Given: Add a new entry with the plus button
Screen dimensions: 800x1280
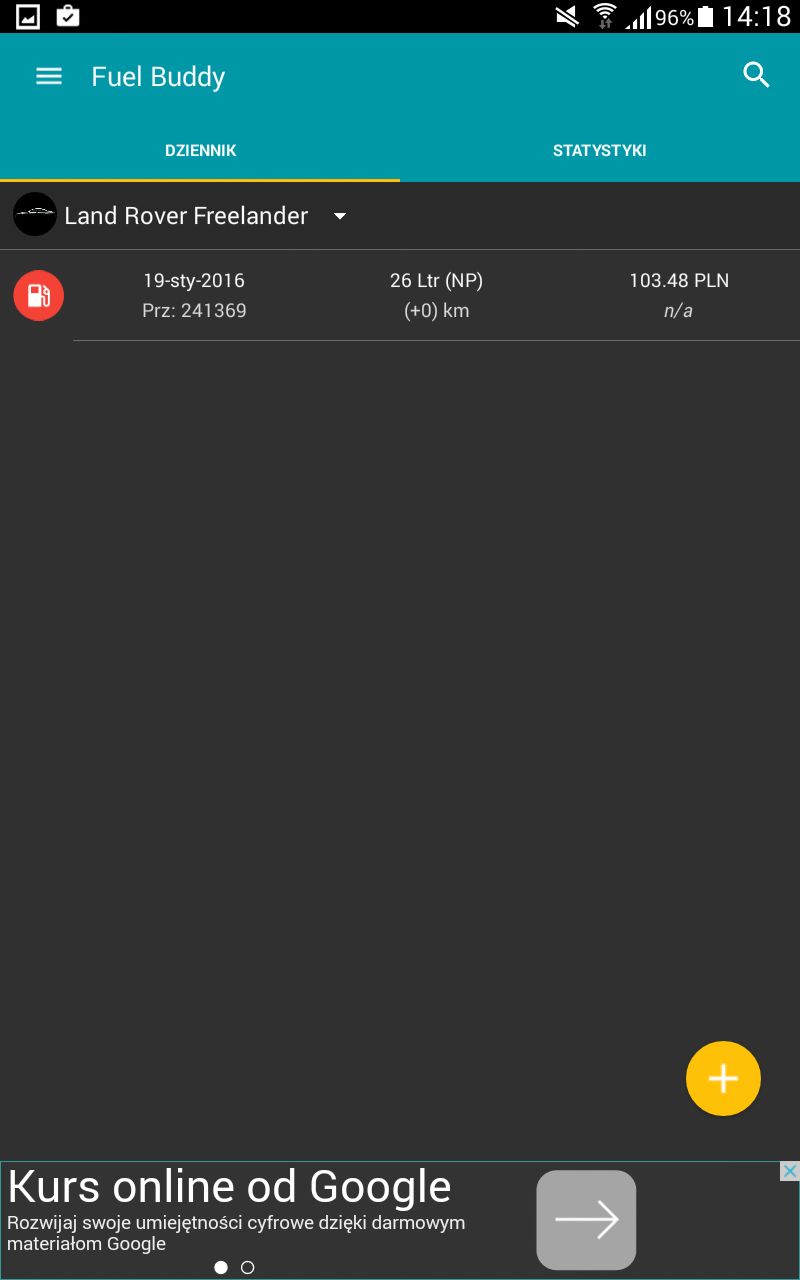Looking at the screenshot, I should [x=723, y=1078].
